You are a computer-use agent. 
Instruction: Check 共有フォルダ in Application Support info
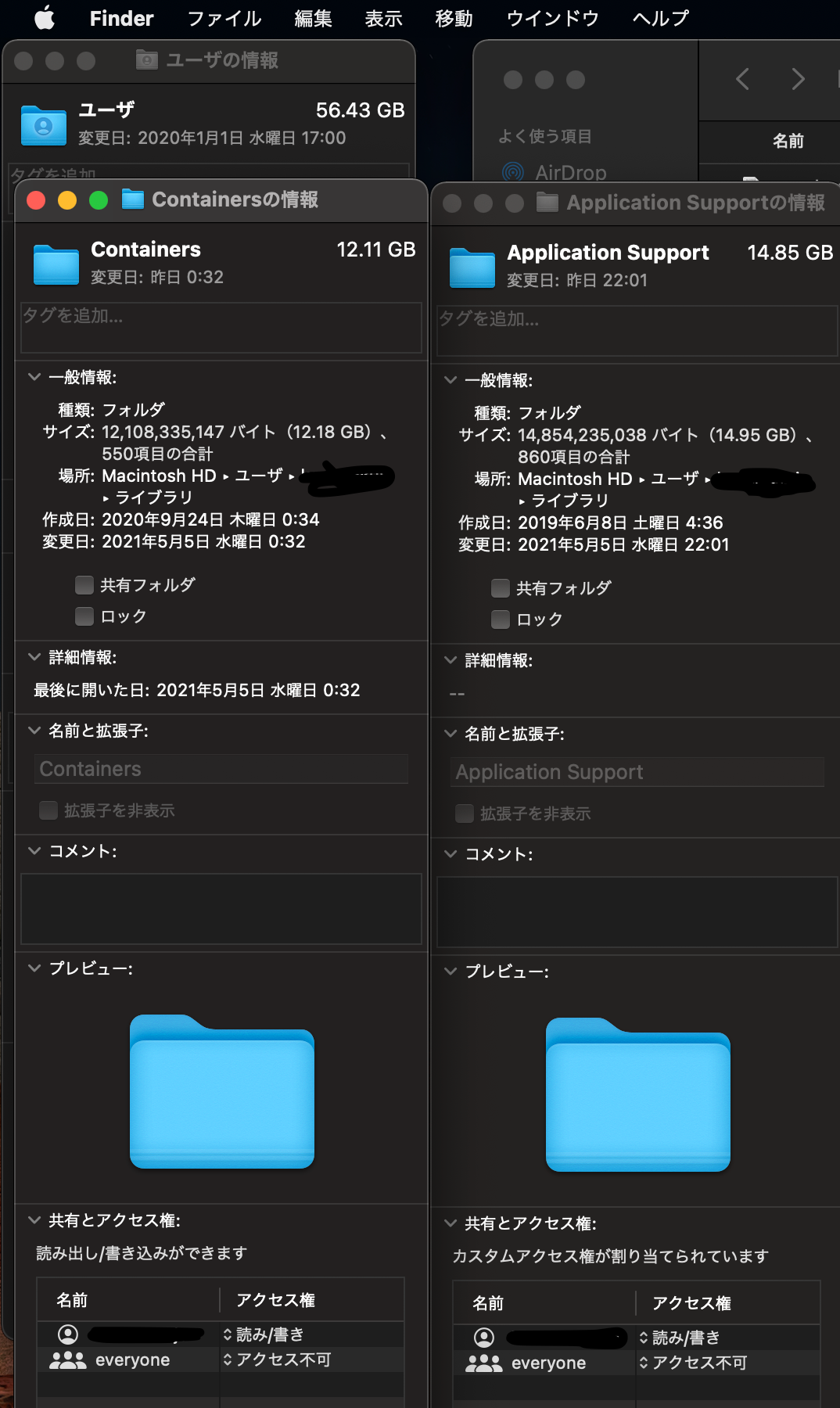pos(501,588)
